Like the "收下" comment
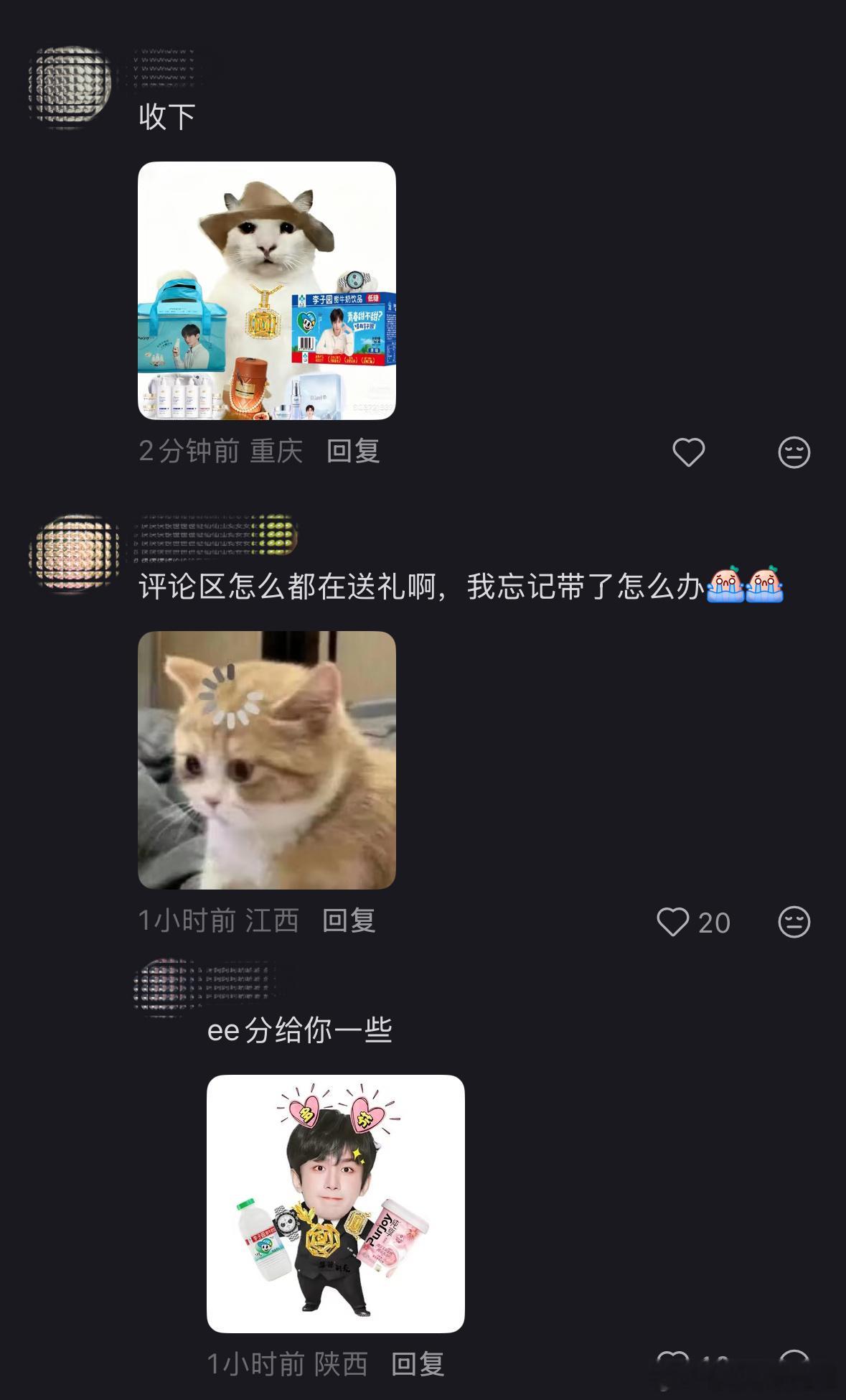The width and height of the screenshot is (846, 1400). [x=688, y=452]
